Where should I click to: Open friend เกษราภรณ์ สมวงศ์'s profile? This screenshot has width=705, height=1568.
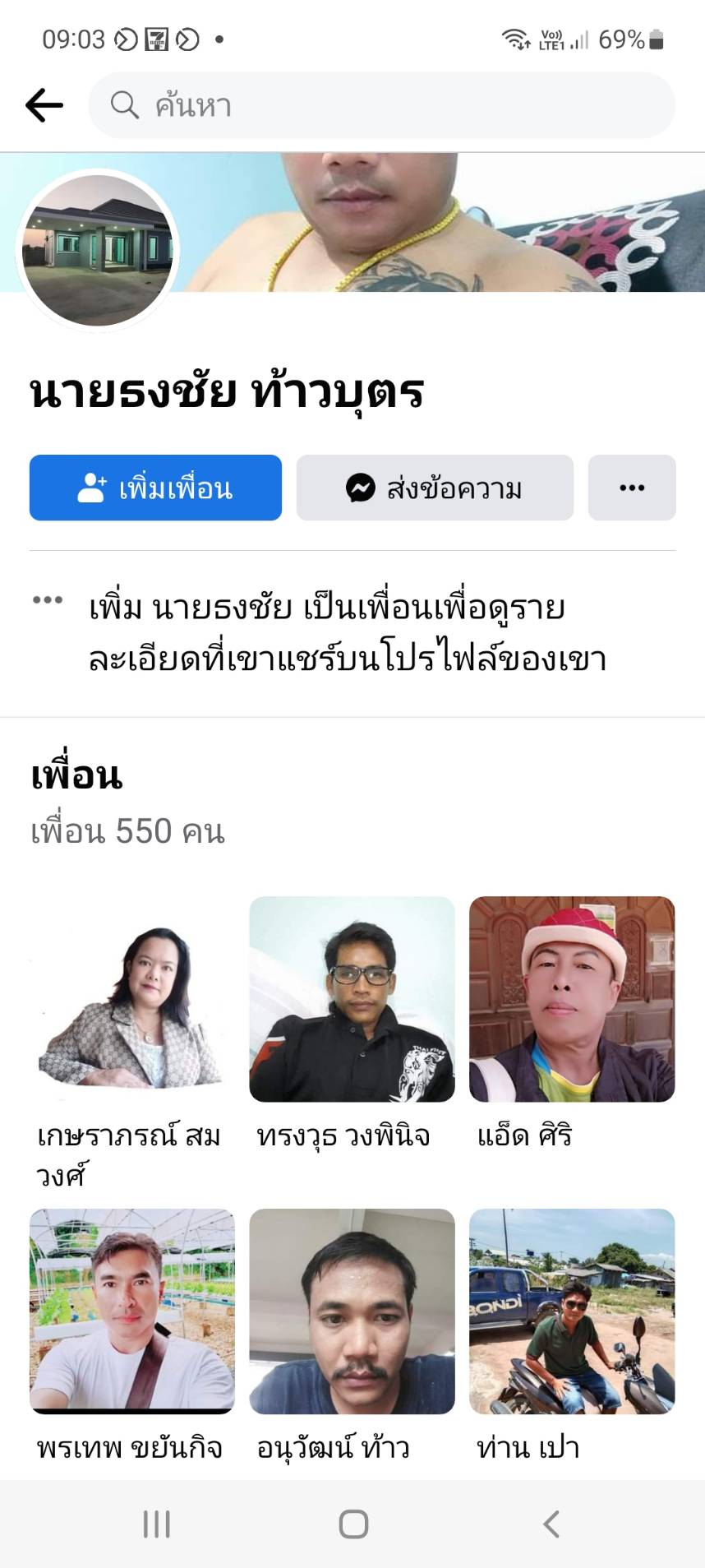click(131, 999)
